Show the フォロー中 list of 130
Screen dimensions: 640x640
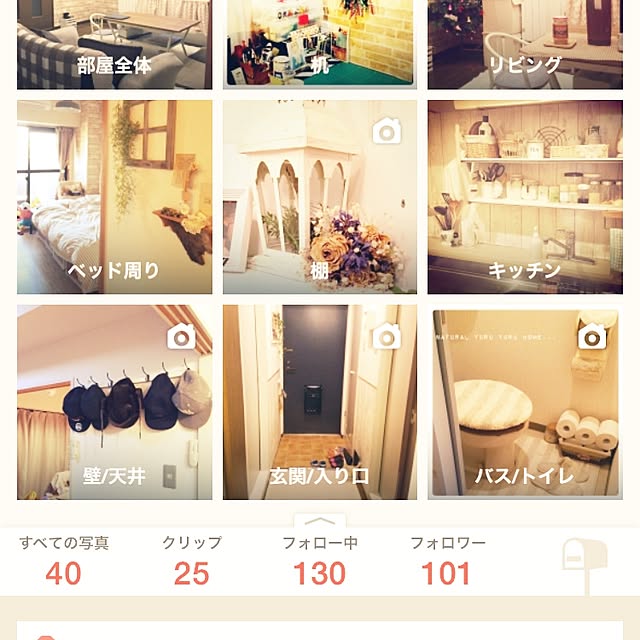click(x=319, y=561)
